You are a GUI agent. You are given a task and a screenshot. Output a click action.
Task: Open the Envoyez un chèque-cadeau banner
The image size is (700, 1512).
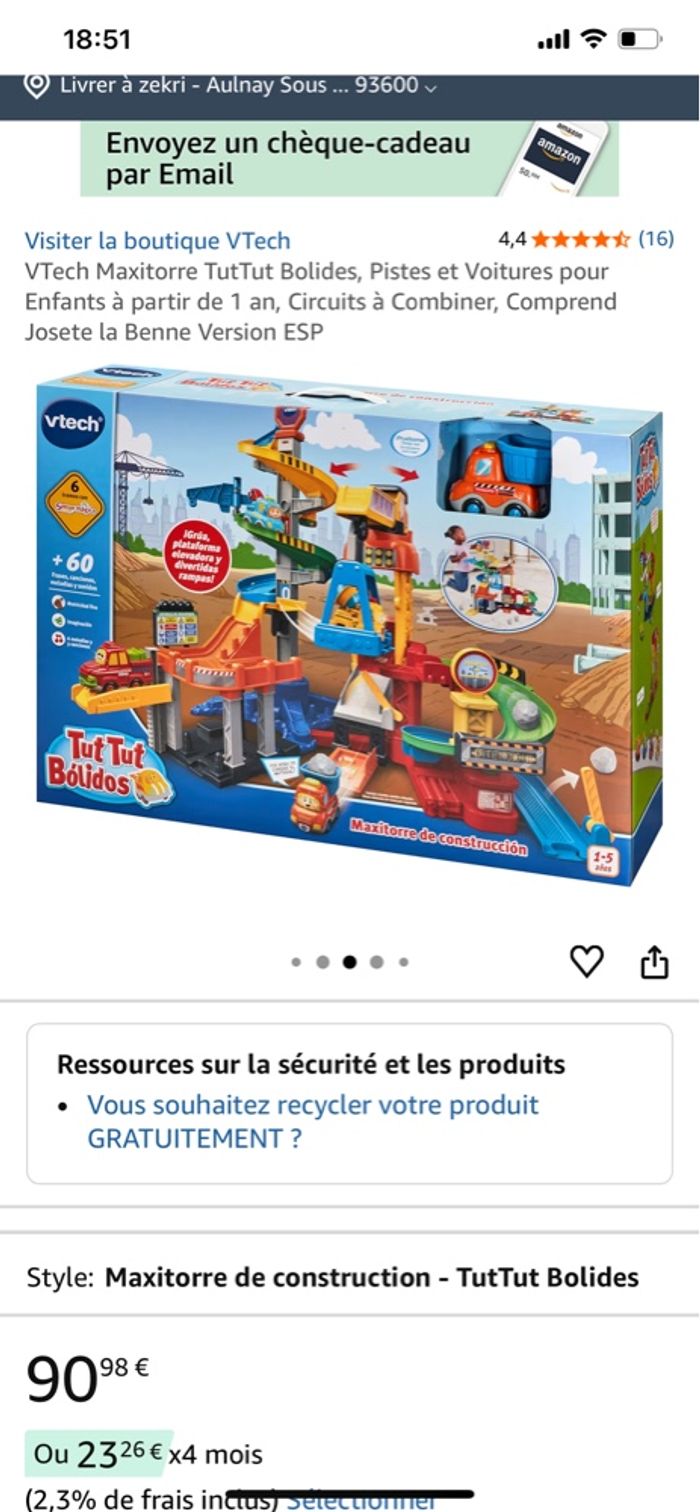[x=349, y=159]
